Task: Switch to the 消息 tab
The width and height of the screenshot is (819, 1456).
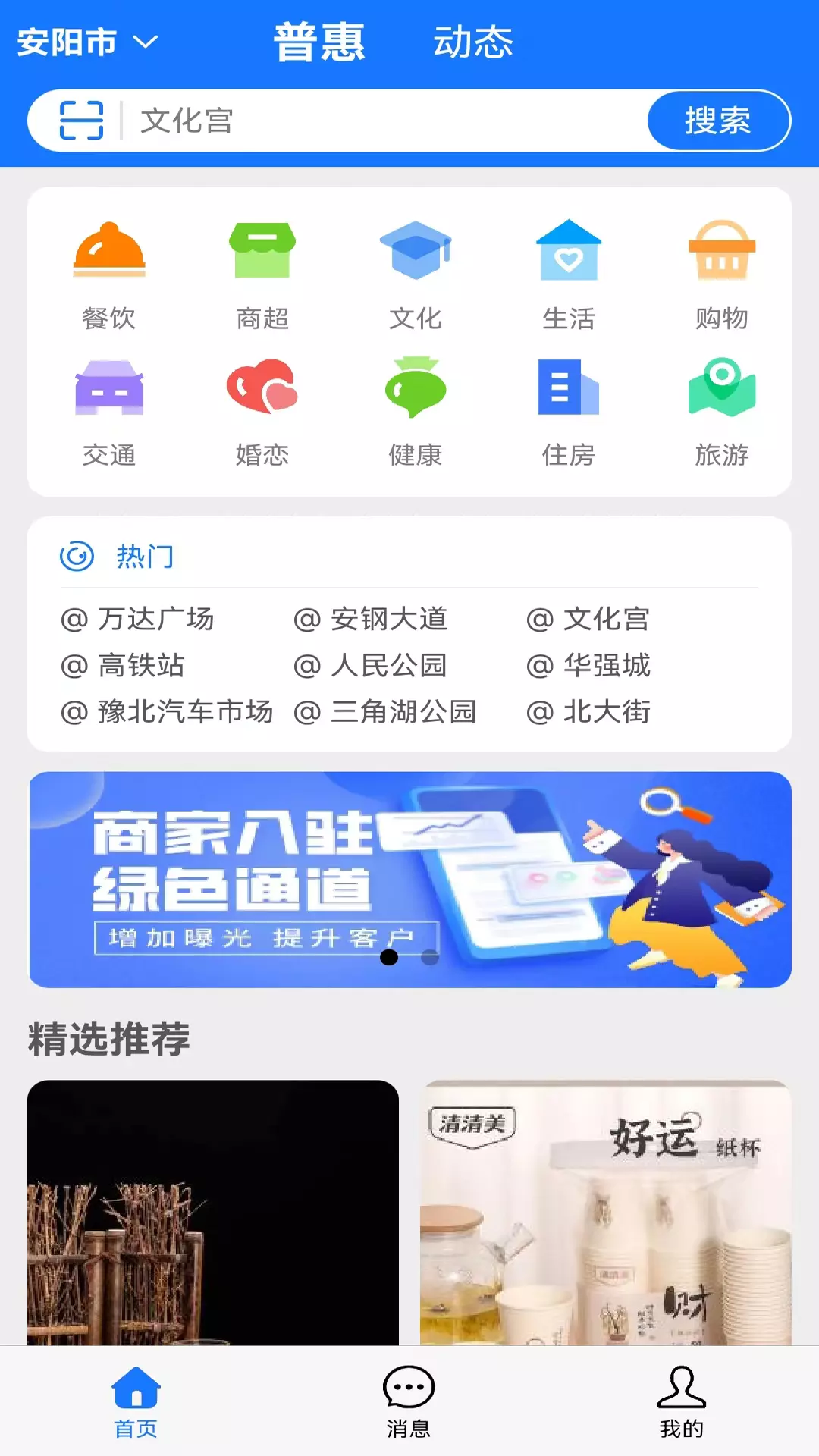Action: (x=409, y=1402)
